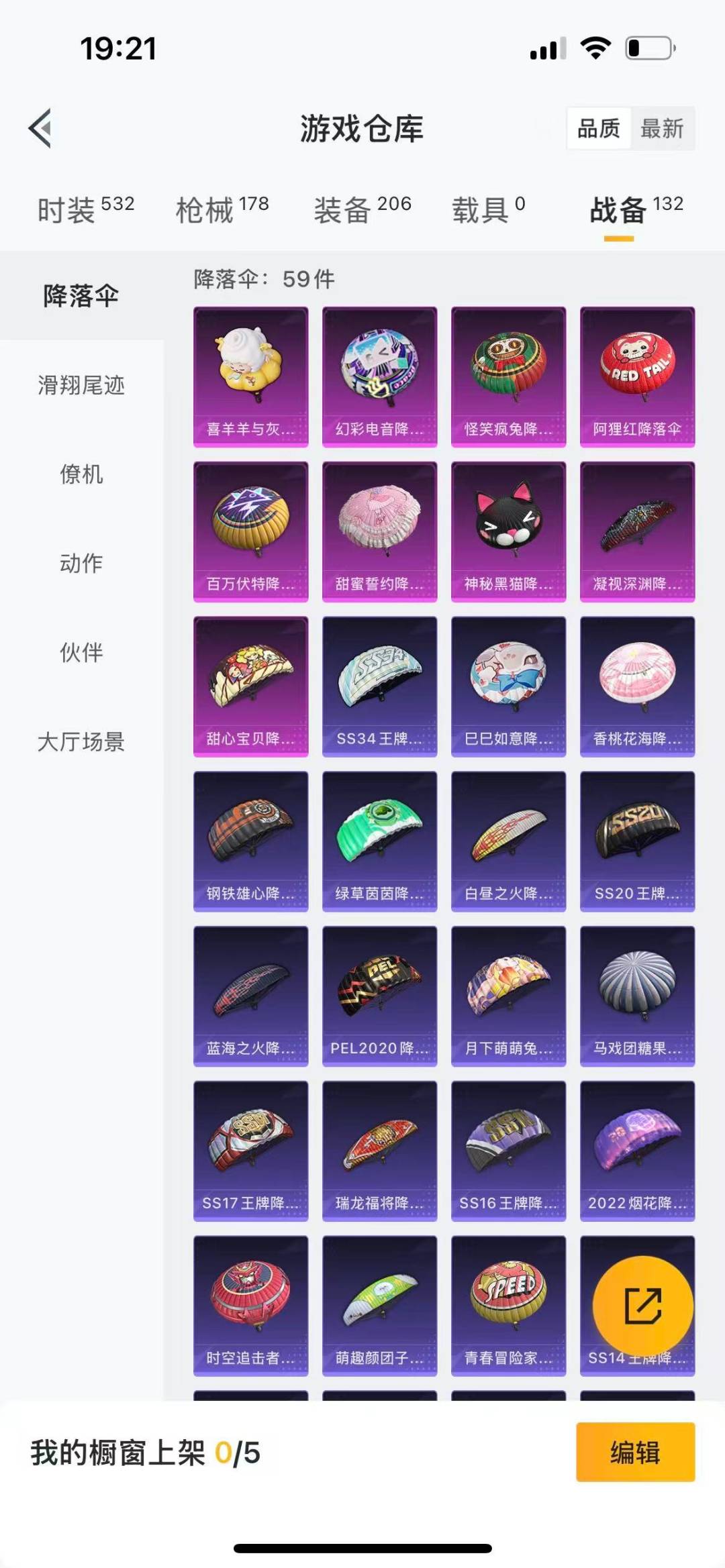Switch sorting to 最新 newest mode
This screenshot has width=725, height=1568.
[662, 129]
